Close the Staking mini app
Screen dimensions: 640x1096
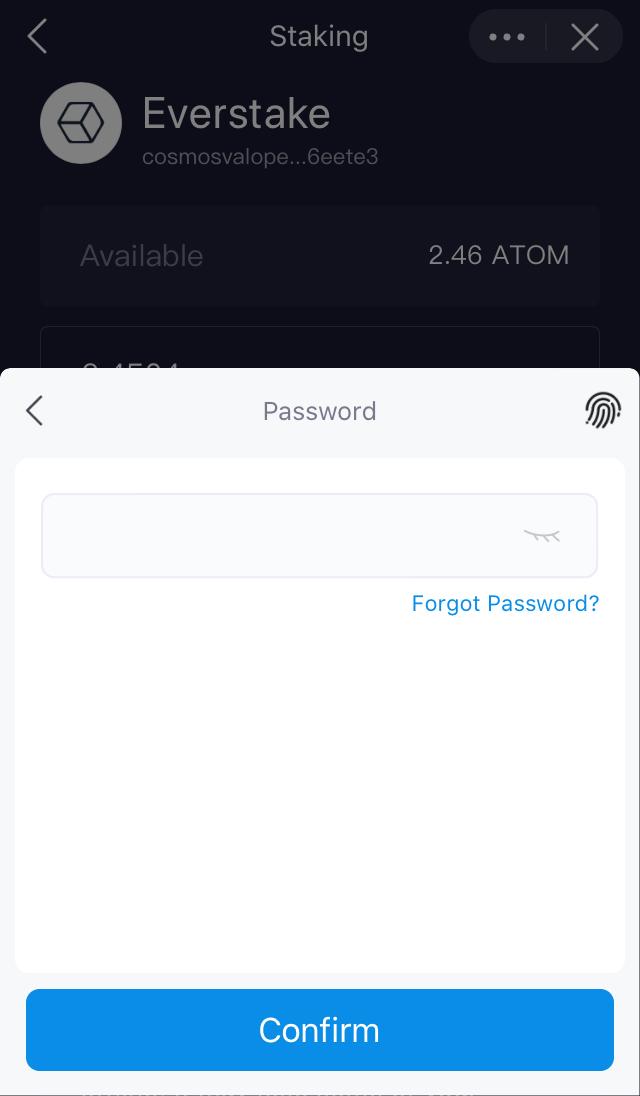click(585, 37)
